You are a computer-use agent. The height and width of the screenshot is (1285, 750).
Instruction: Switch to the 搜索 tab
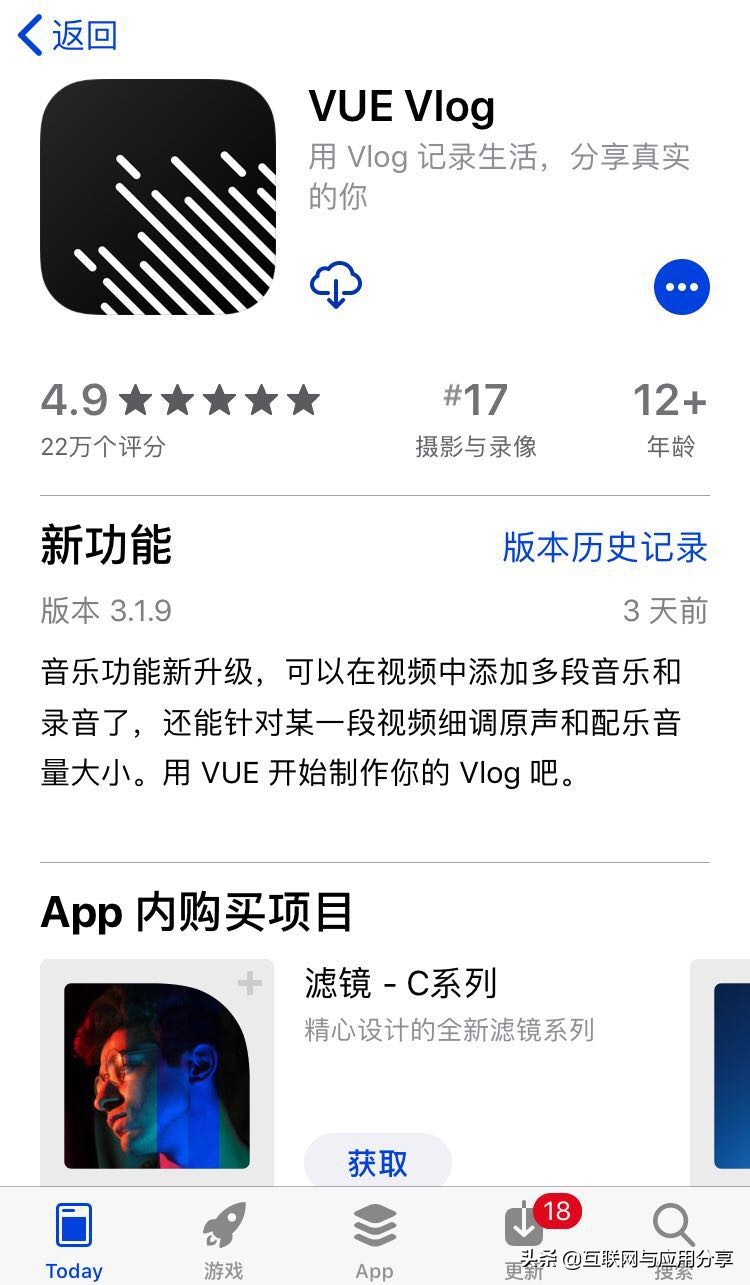[674, 1241]
